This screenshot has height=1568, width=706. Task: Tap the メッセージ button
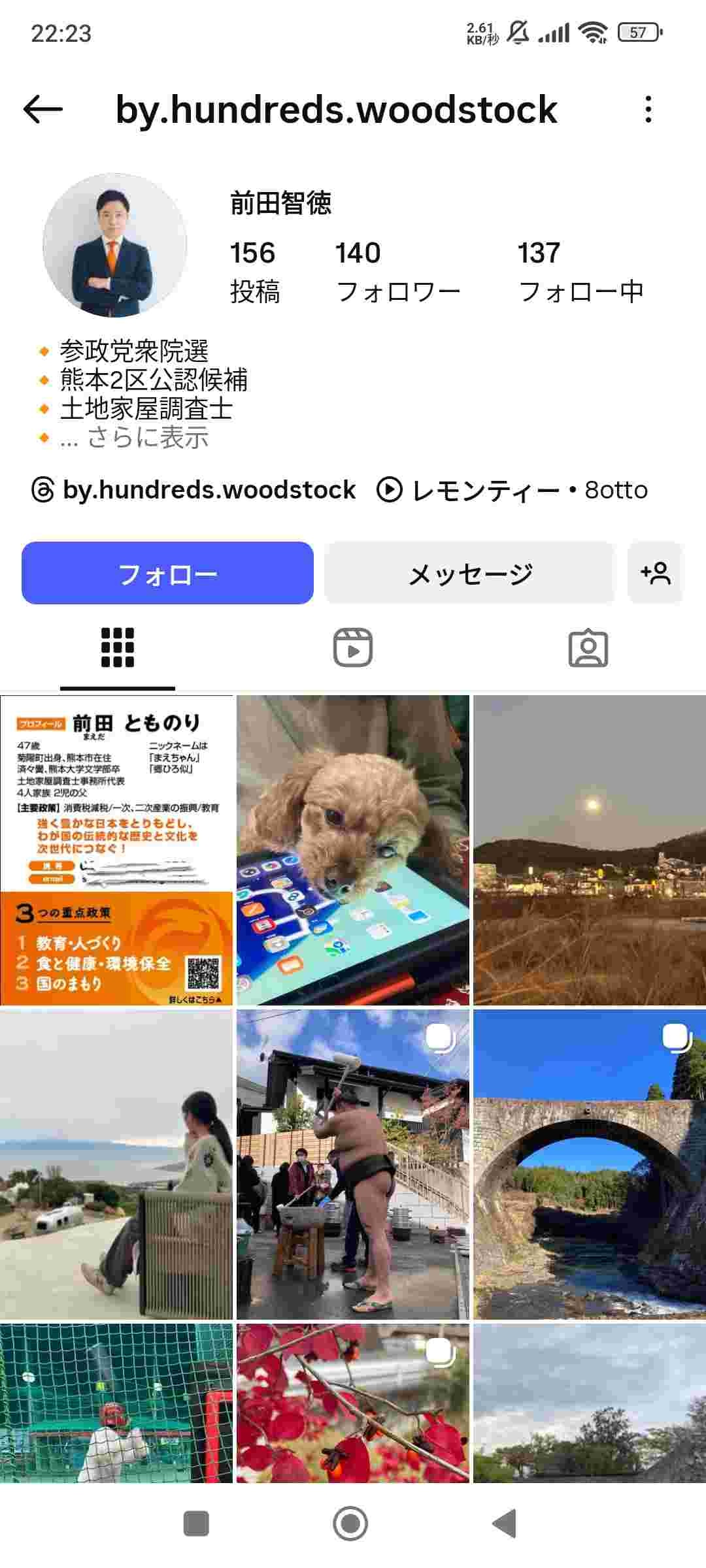tap(469, 573)
